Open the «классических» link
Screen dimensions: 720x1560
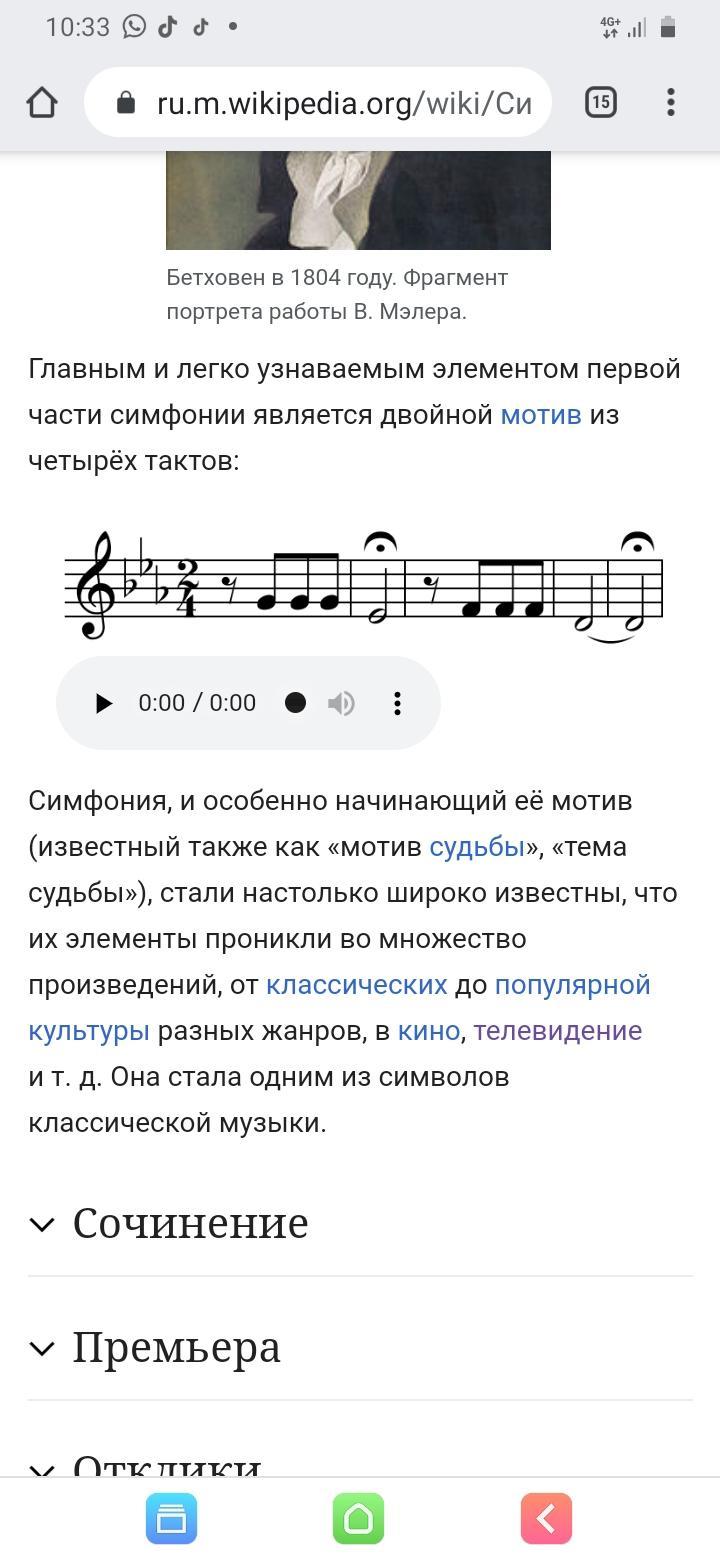point(356,985)
